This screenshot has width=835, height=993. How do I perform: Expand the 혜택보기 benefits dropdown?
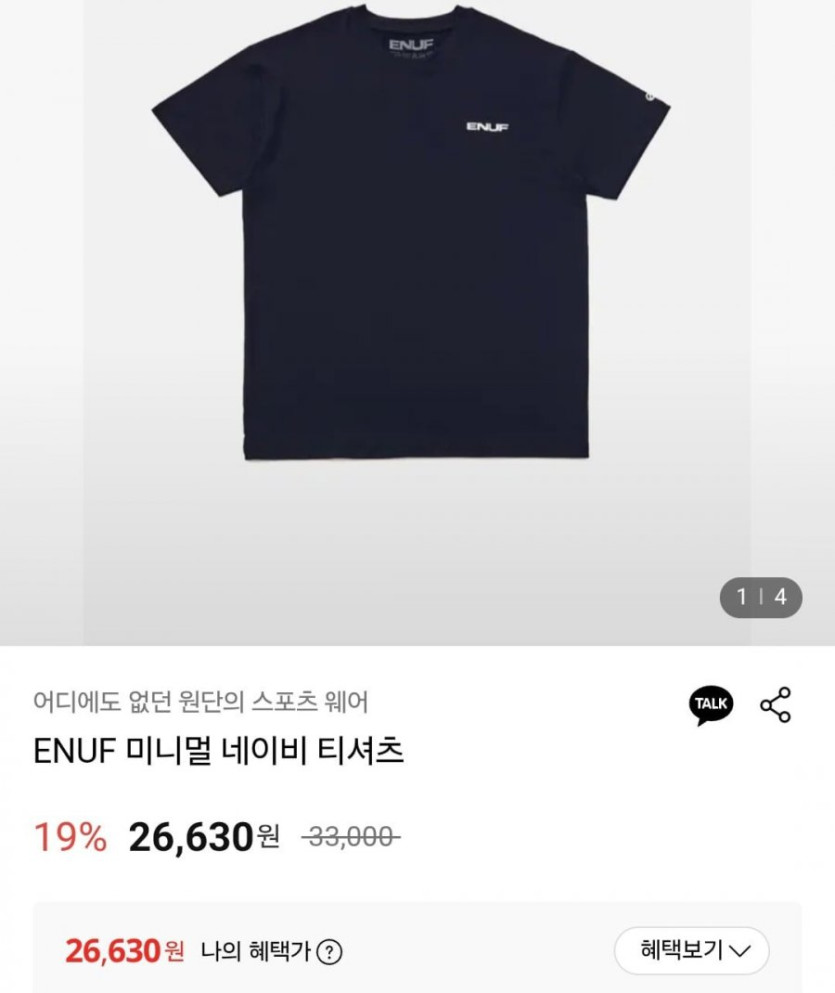[691, 950]
